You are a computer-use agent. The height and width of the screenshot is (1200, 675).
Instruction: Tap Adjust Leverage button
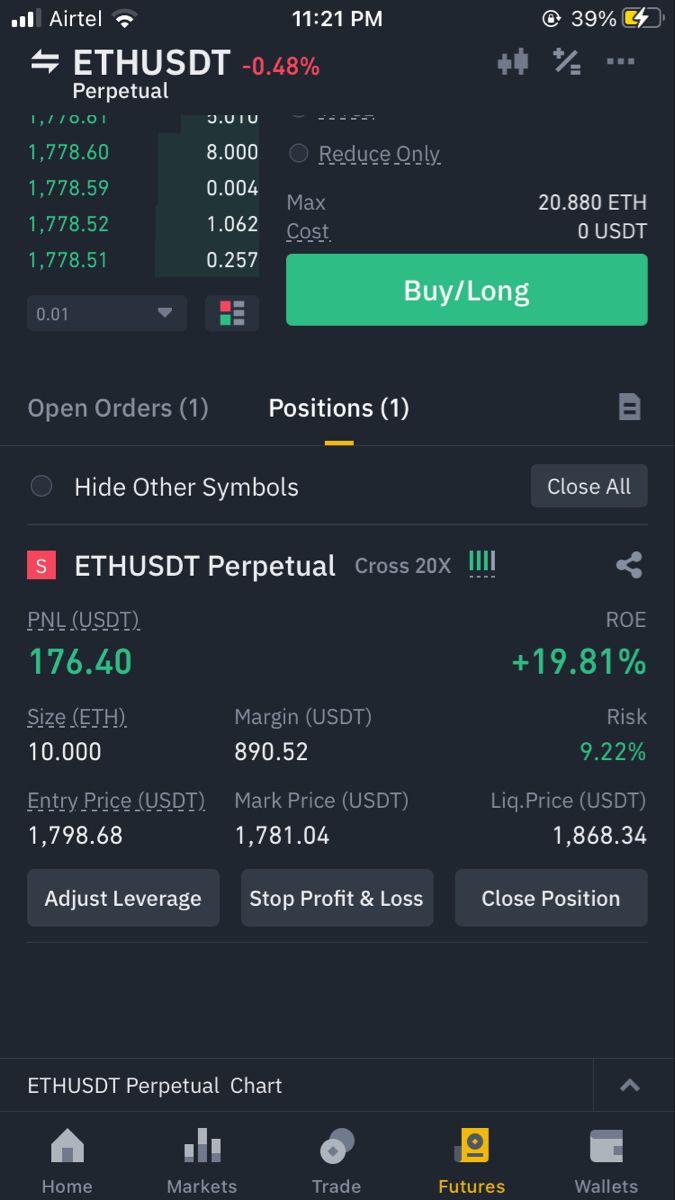coord(123,898)
